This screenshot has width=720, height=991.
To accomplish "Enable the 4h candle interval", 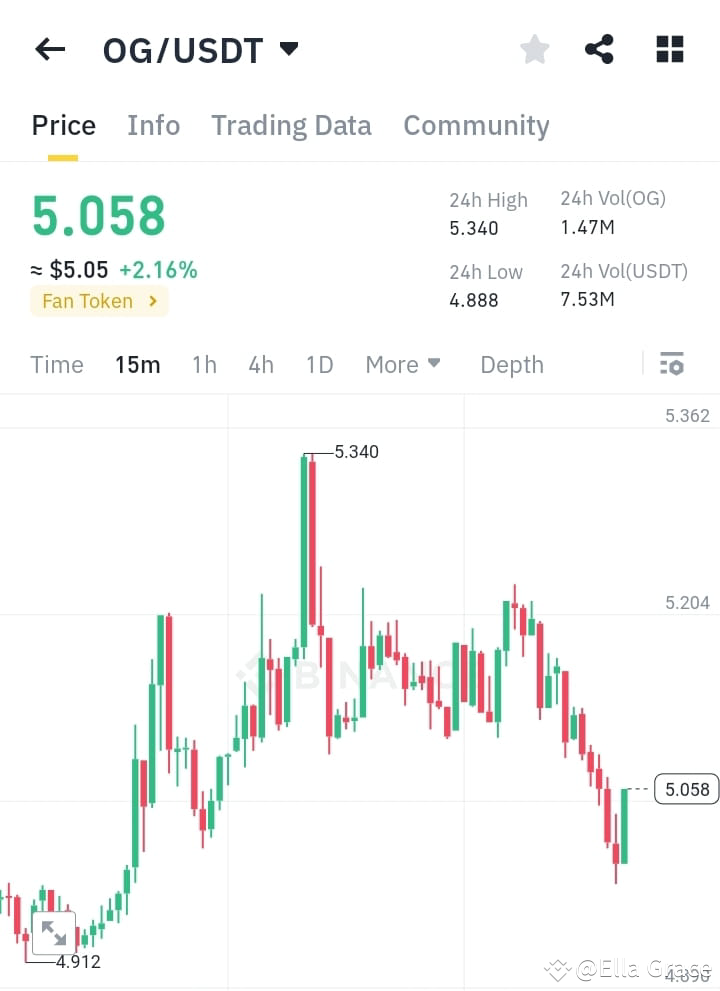I will [x=261, y=364].
